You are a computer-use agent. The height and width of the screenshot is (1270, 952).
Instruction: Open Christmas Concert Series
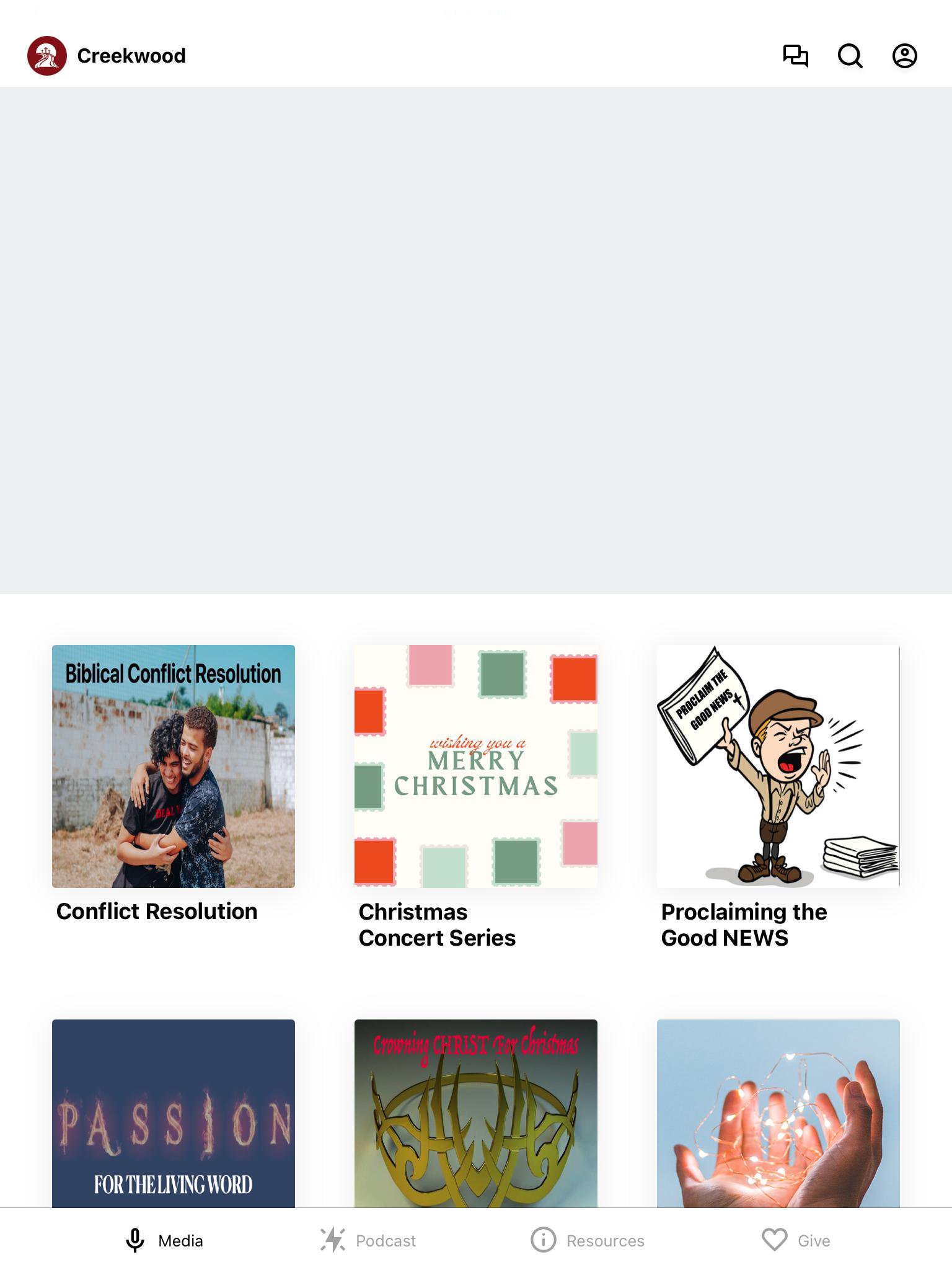(475, 766)
